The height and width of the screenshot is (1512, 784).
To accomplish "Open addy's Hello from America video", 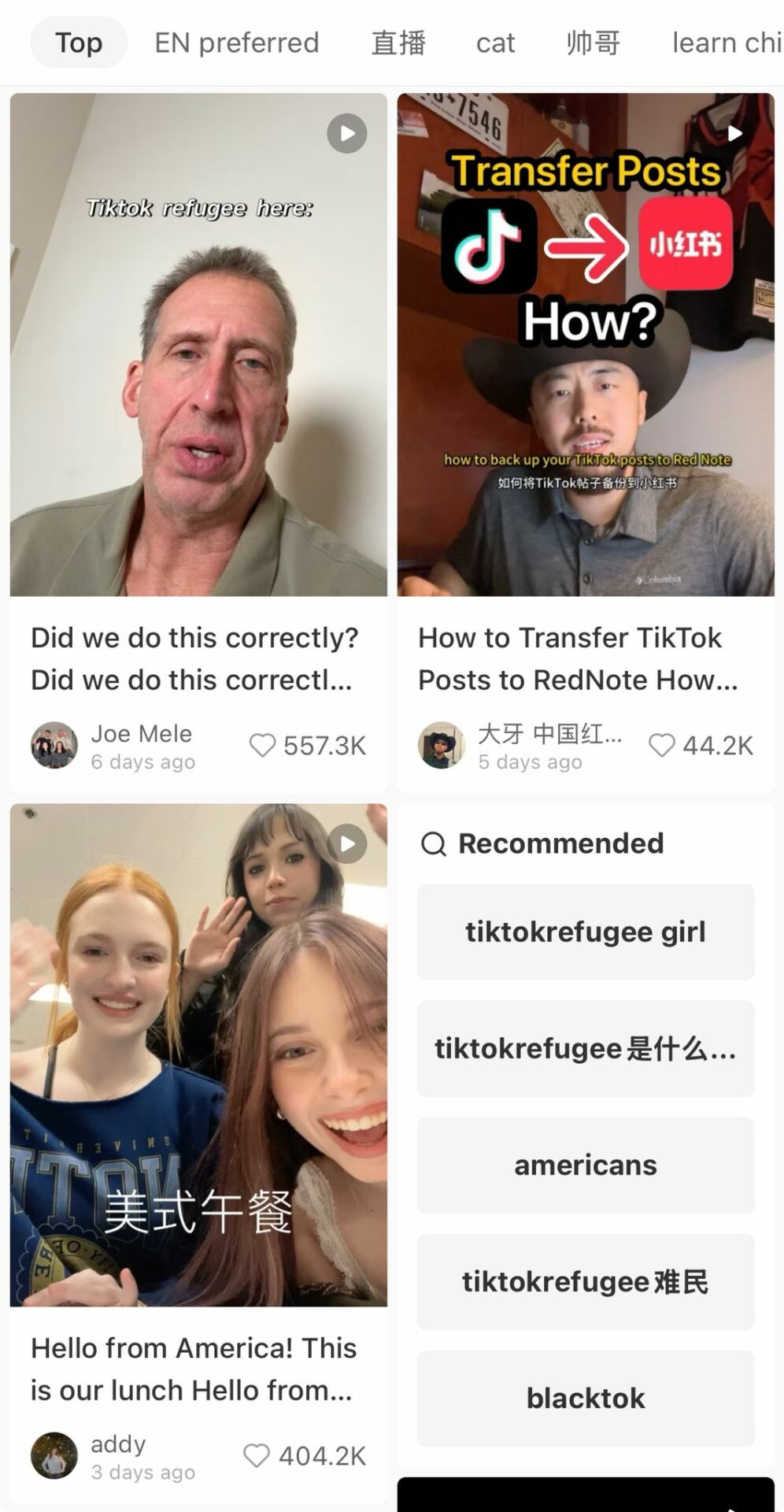I will click(198, 1054).
